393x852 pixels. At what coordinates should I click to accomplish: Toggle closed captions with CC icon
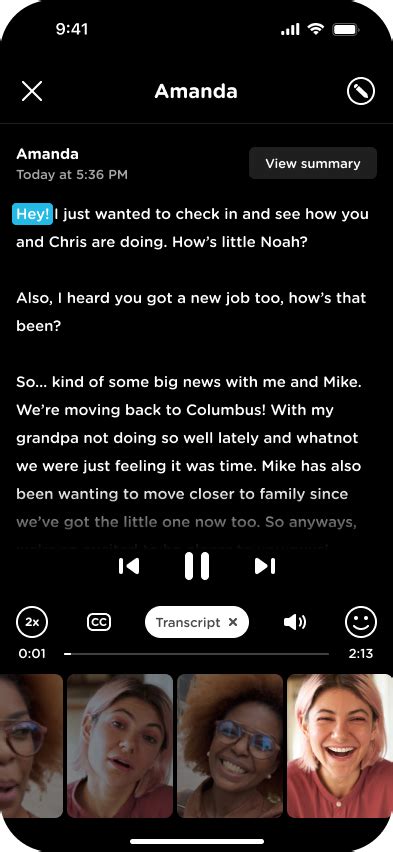click(99, 622)
